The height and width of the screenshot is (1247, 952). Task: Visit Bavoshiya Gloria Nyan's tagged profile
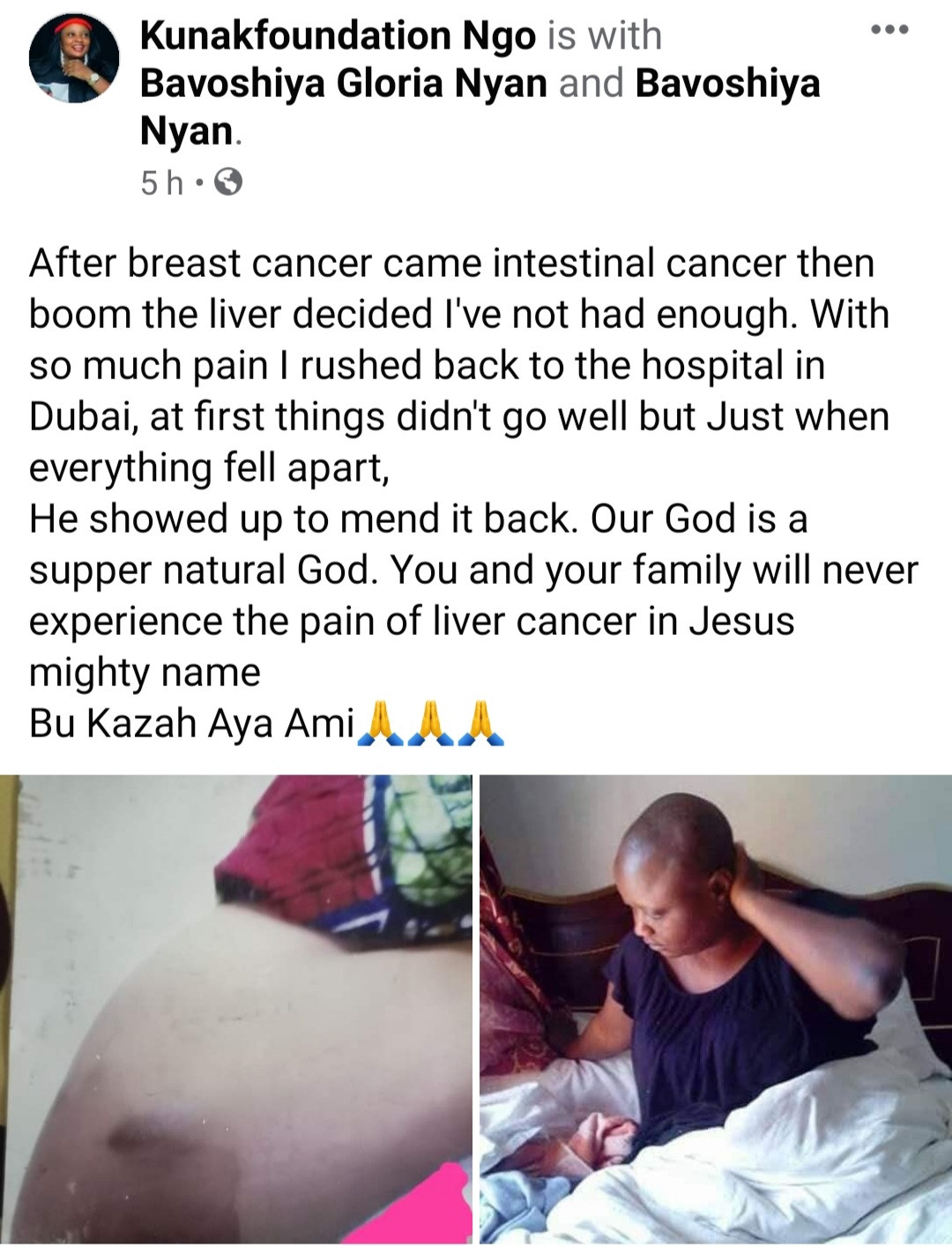pyautogui.click(x=344, y=84)
